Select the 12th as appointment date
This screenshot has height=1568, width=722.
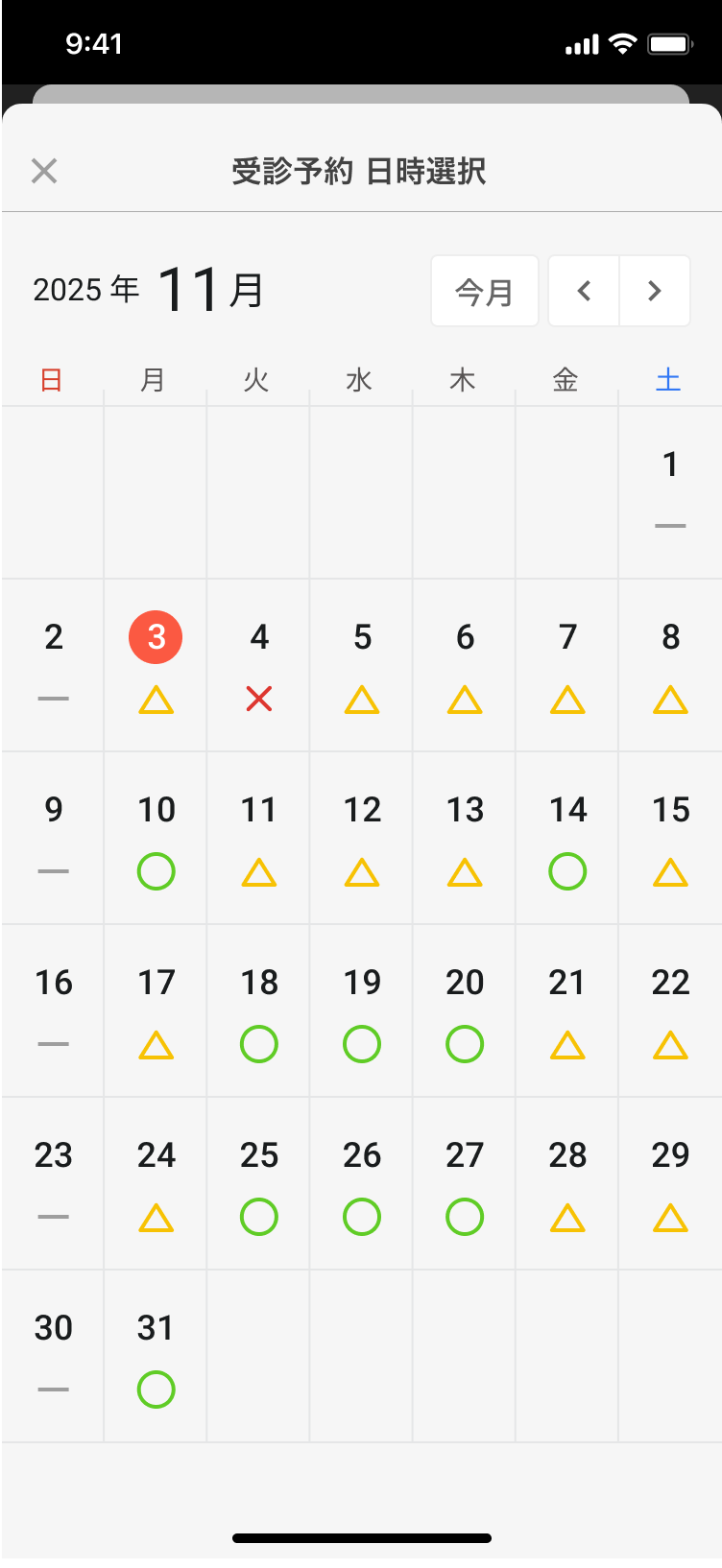pos(362,837)
